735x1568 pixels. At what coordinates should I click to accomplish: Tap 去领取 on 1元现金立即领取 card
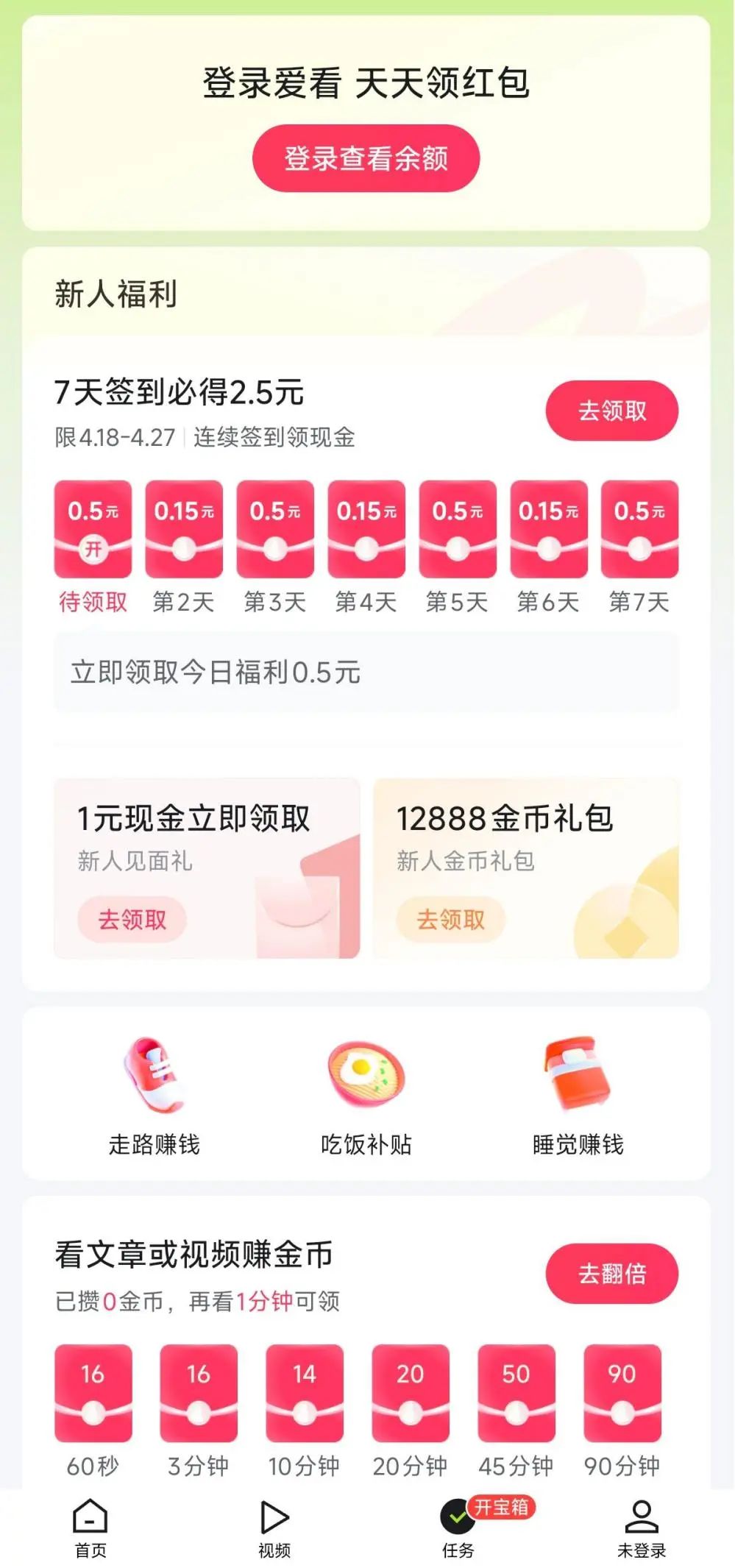click(x=132, y=919)
